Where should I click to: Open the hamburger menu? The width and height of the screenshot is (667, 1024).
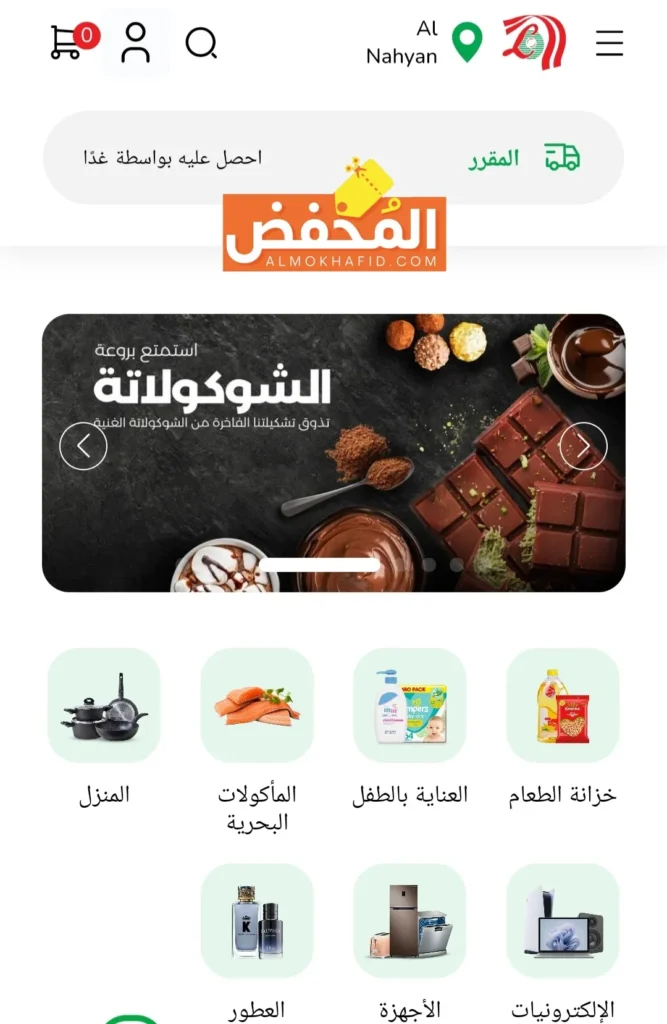[x=609, y=43]
